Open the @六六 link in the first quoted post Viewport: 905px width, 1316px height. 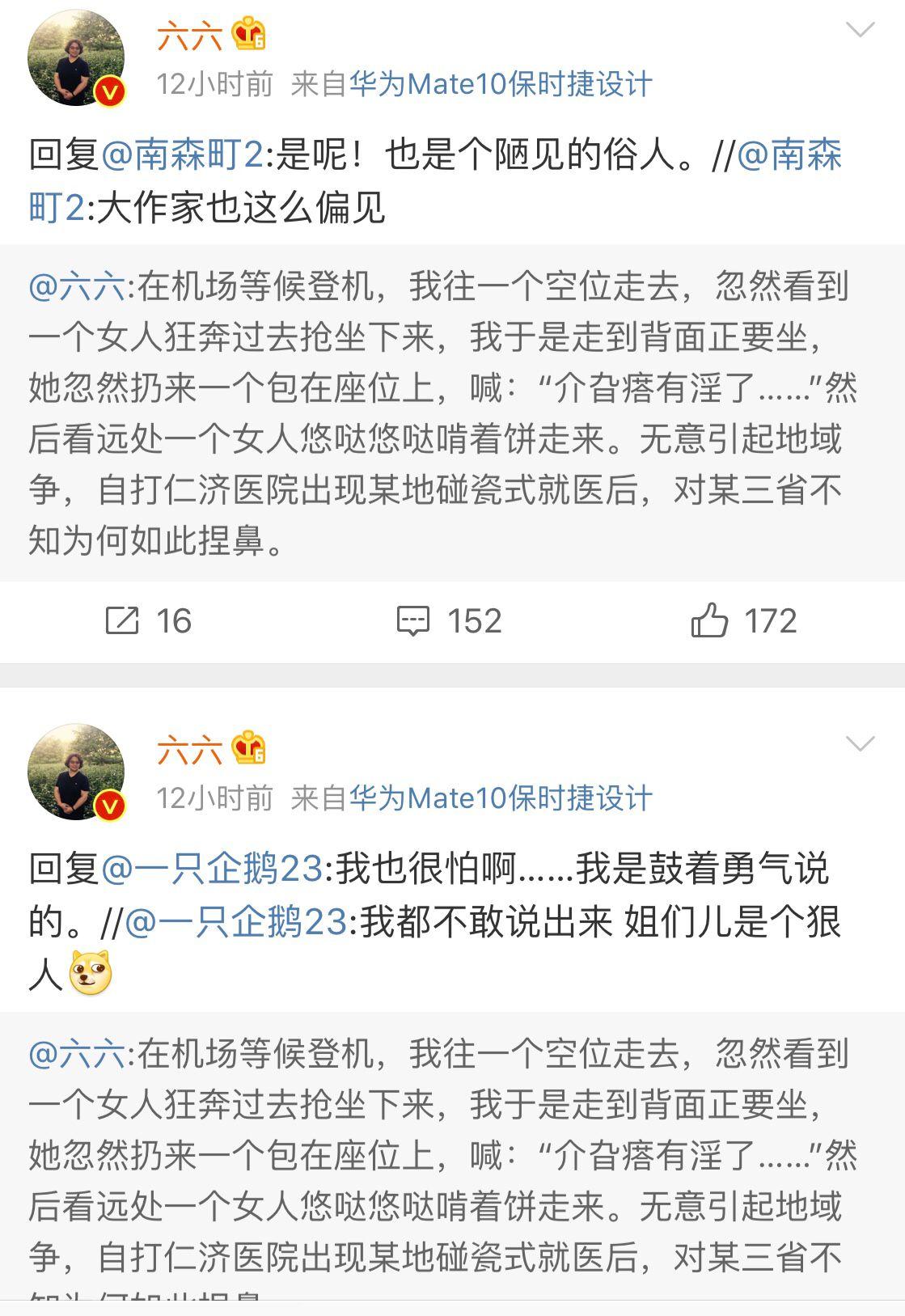77,286
